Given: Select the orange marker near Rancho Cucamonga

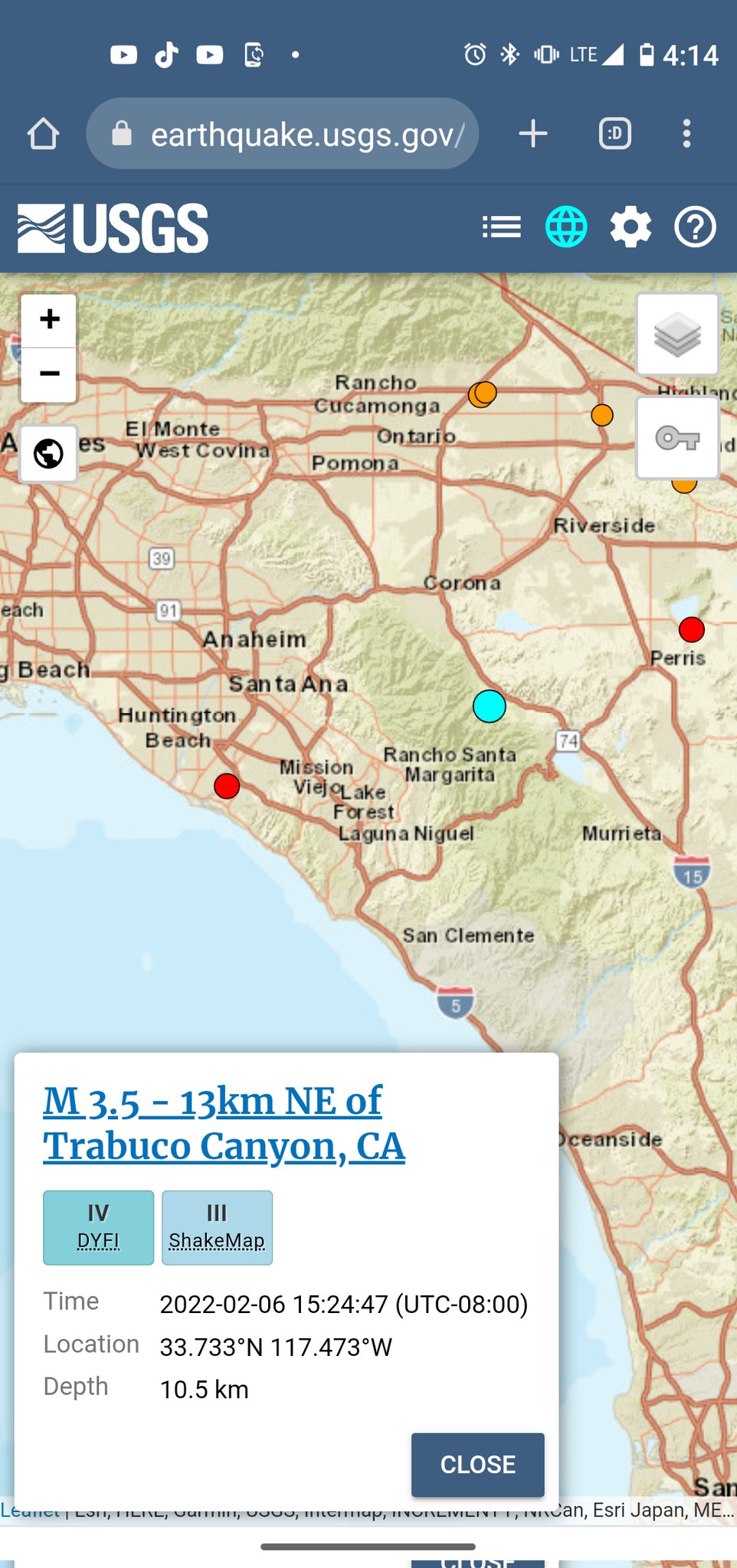Looking at the screenshot, I should coord(483,394).
